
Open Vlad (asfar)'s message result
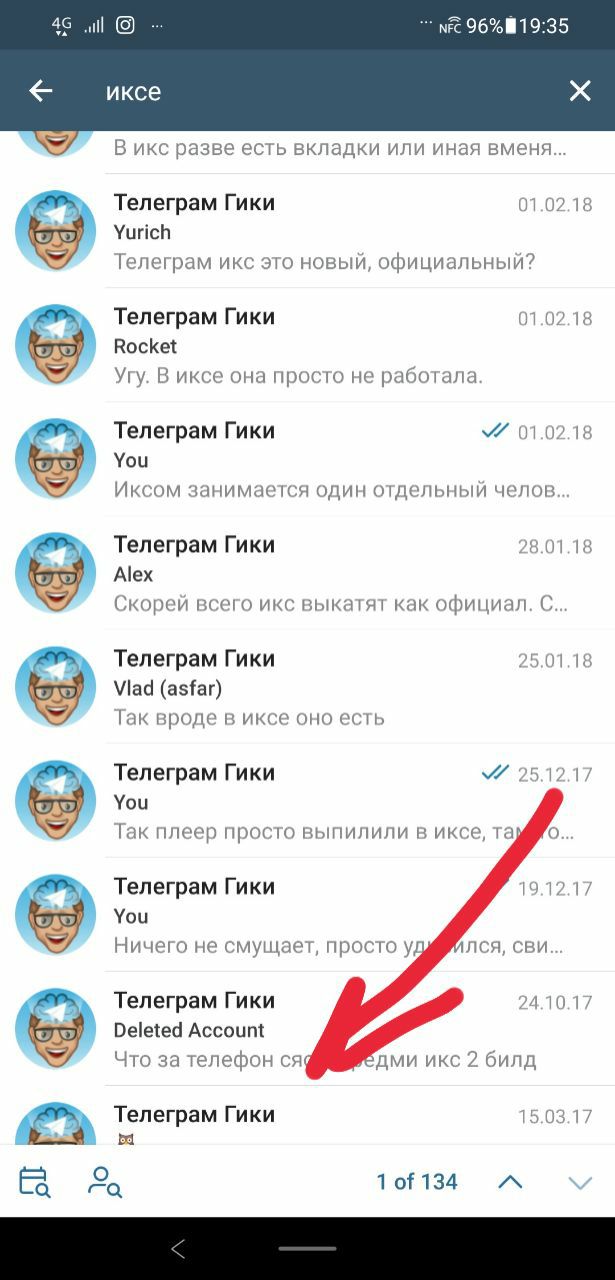(x=330, y=688)
